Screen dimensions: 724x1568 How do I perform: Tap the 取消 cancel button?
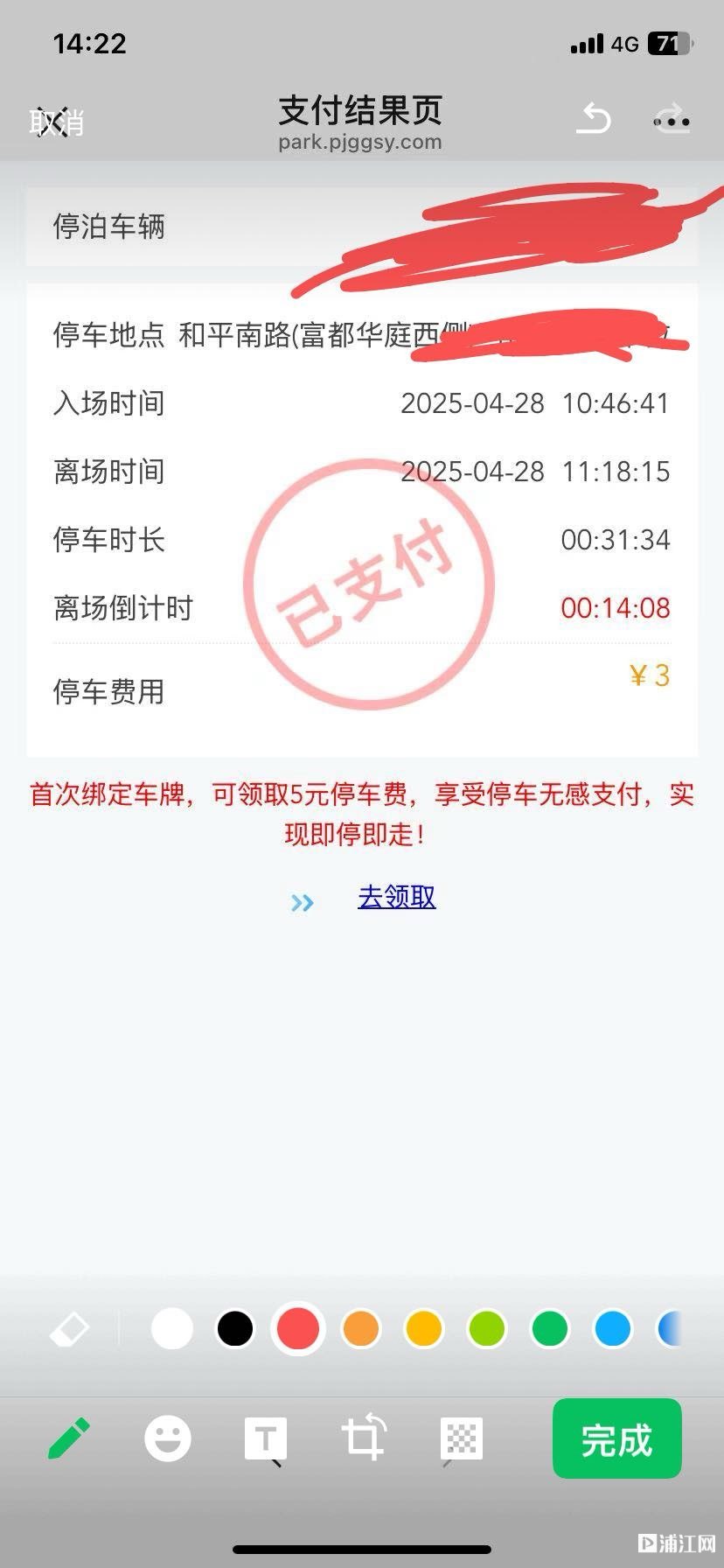[x=57, y=122]
